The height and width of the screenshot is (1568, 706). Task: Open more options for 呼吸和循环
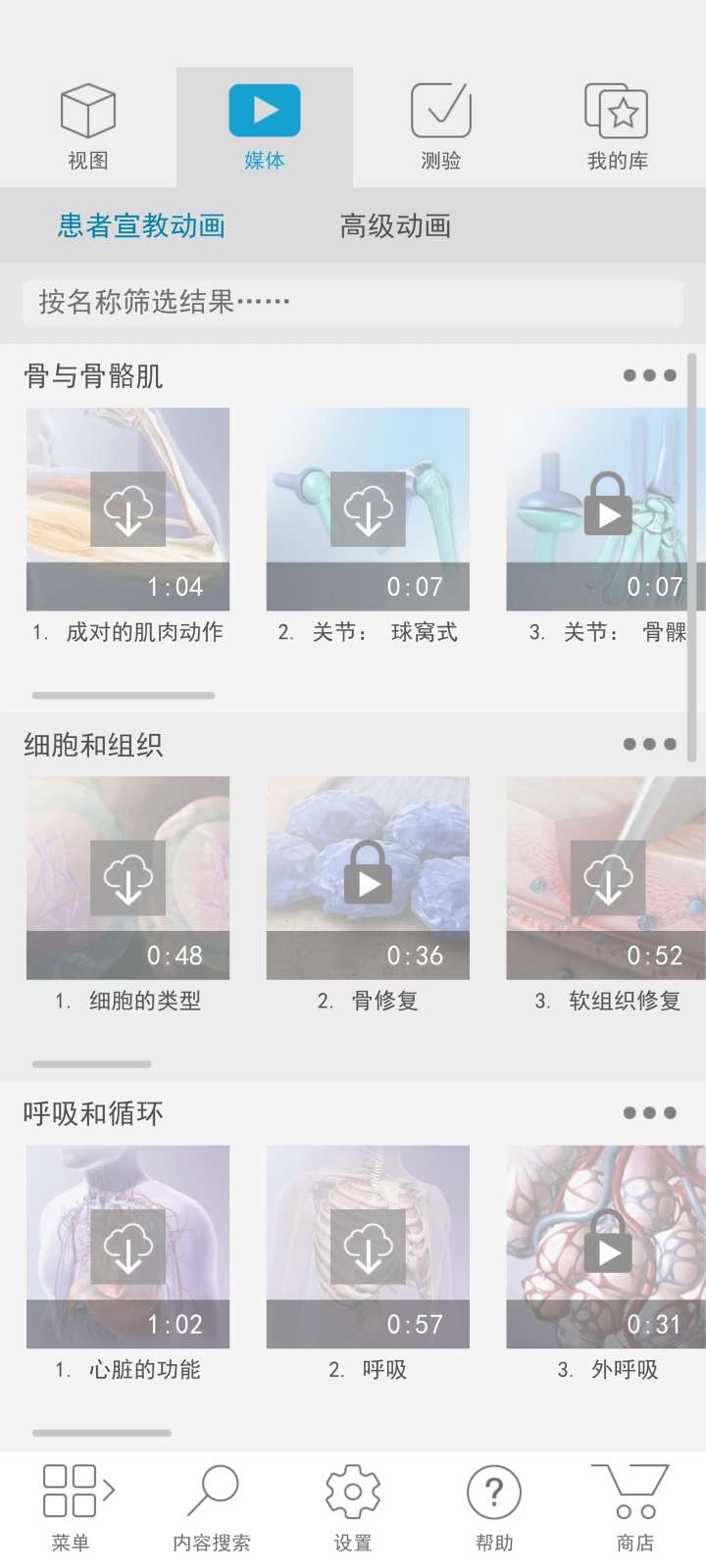(649, 1113)
